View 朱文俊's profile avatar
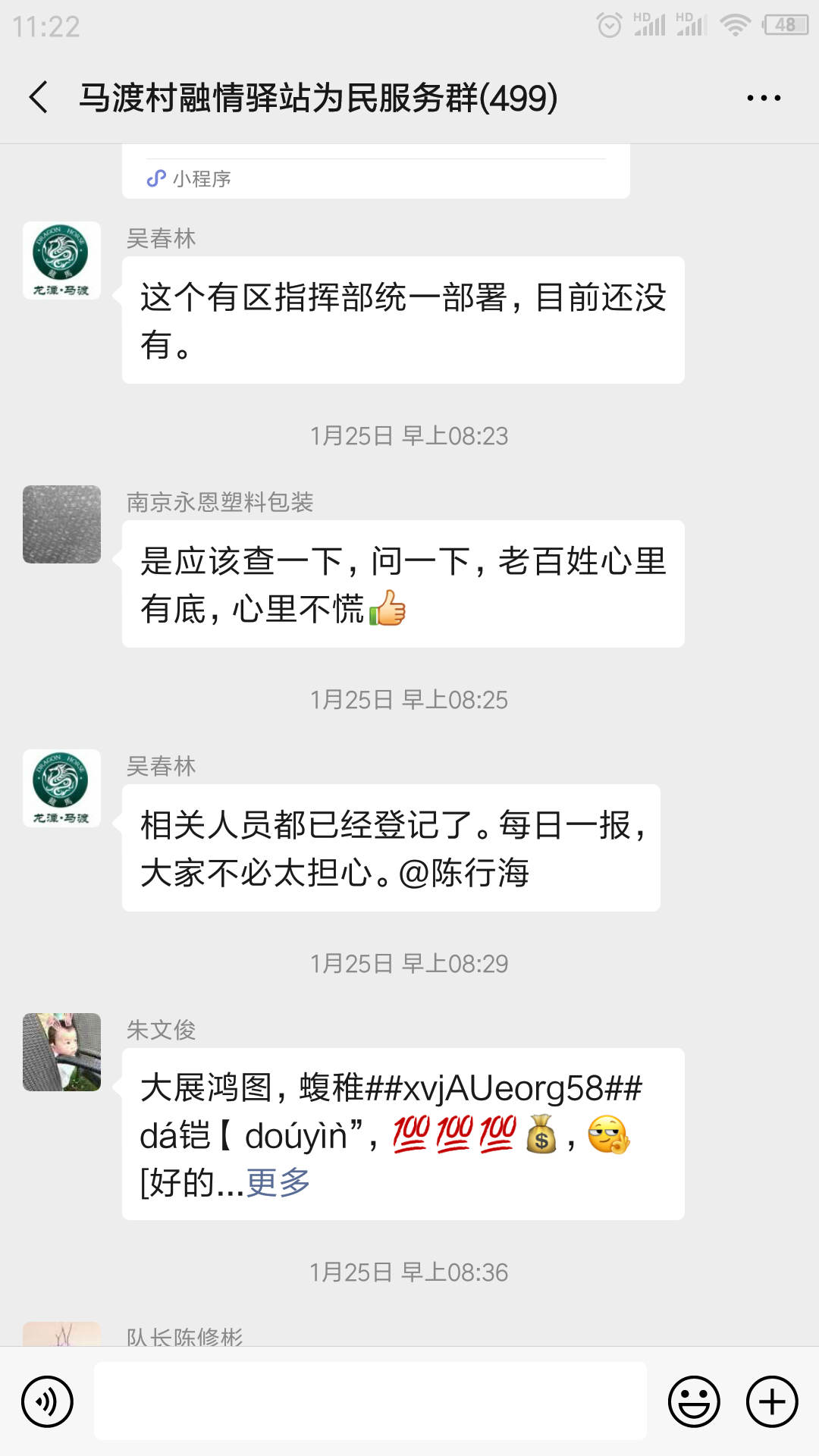Viewport: 819px width, 1456px height. coord(61,1053)
